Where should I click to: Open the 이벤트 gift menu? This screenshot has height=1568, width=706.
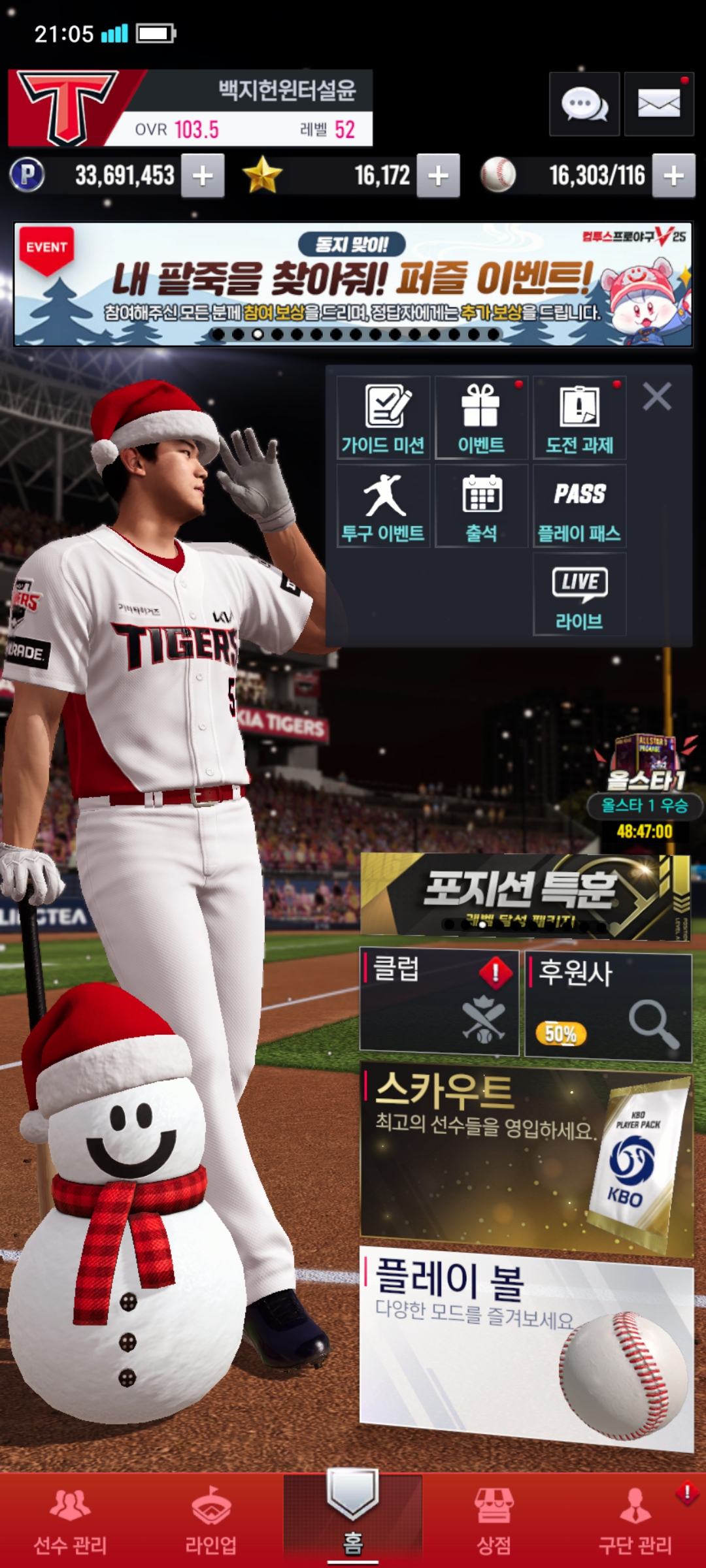(x=481, y=418)
